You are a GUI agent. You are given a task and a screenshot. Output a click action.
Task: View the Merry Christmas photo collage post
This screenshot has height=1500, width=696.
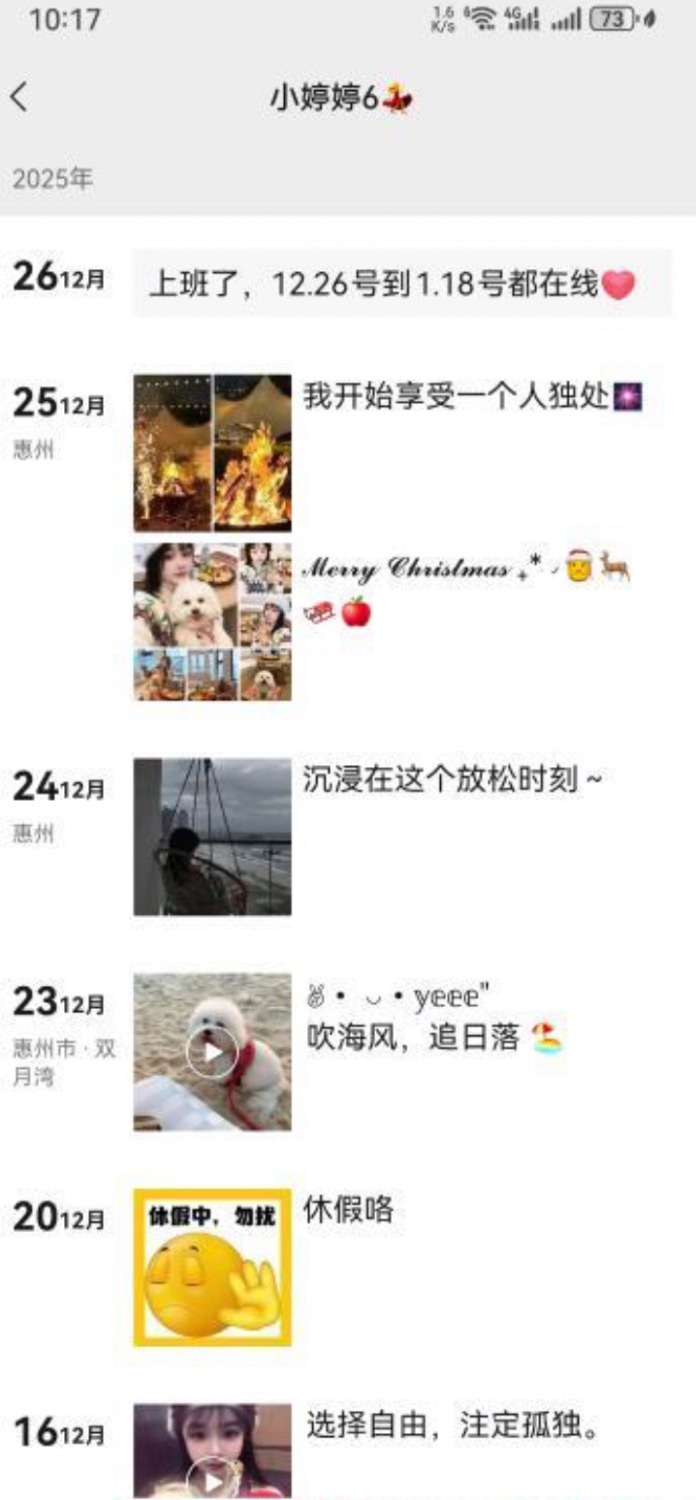tap(213, 621)
